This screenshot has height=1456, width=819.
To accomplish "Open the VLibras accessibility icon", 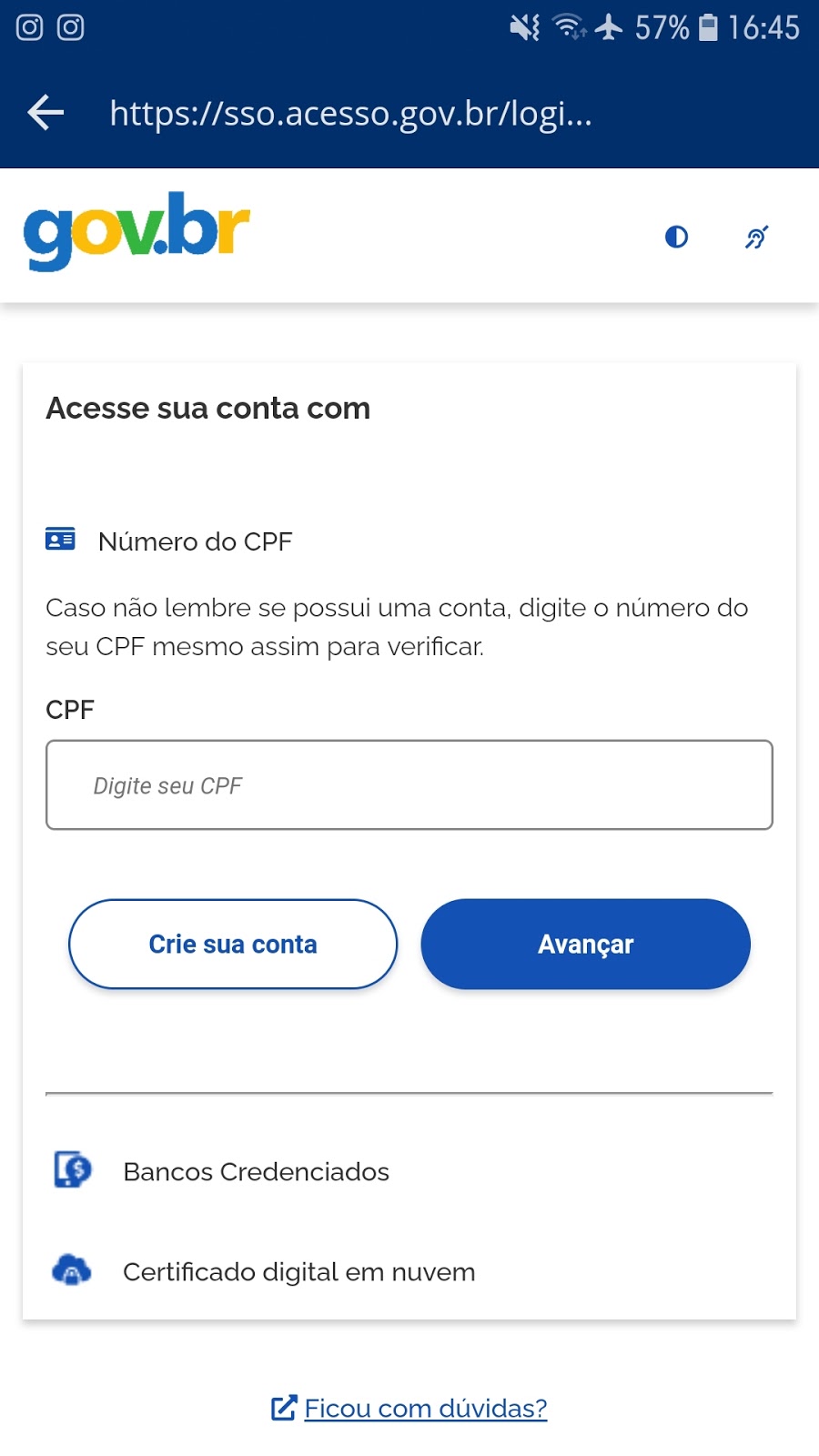I will (756, 238).
